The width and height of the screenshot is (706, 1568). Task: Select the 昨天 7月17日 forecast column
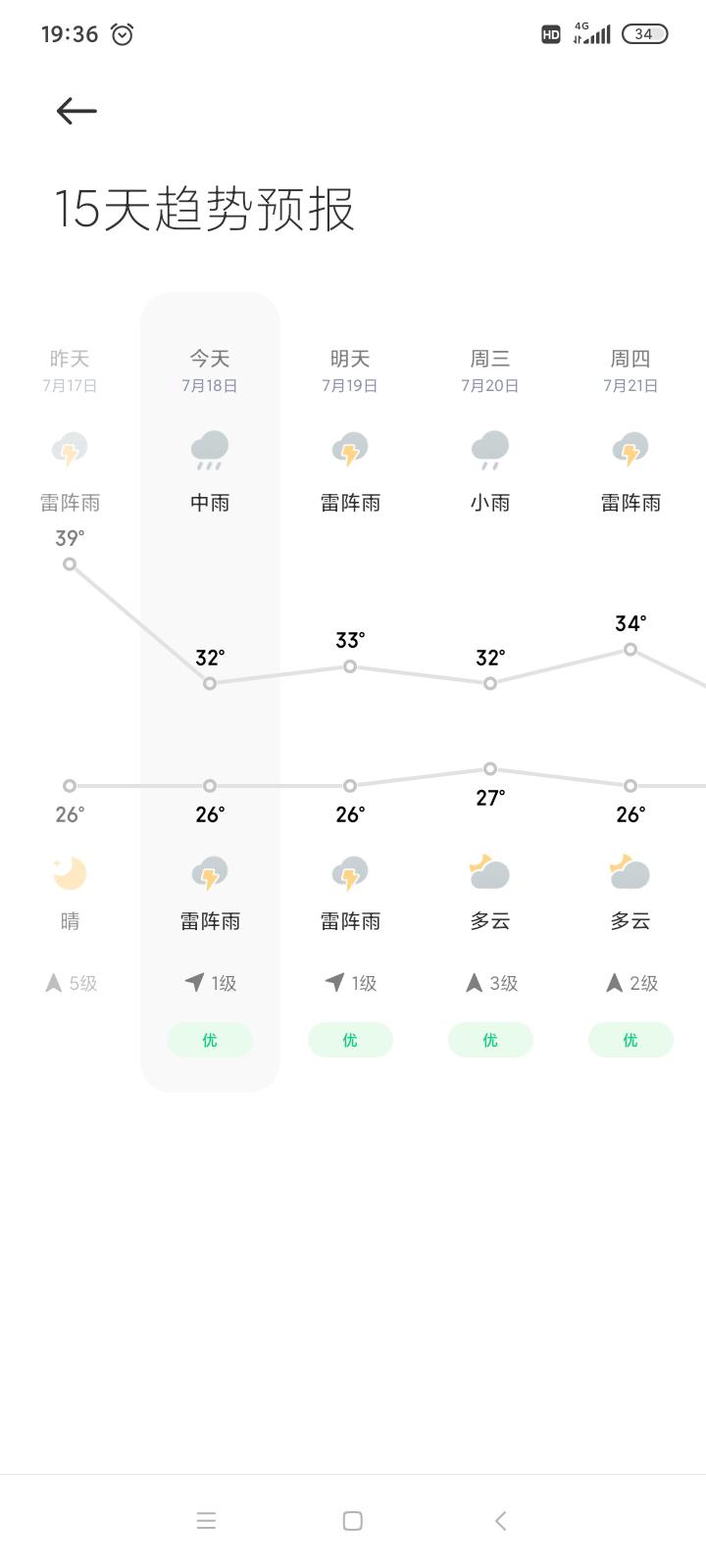(70, 692)
